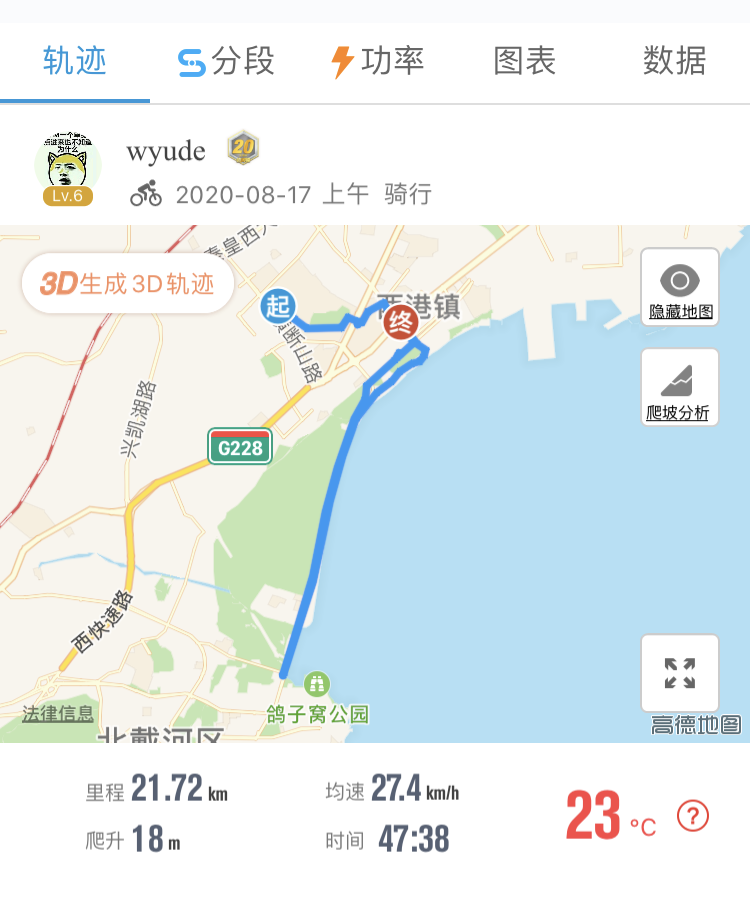Tap the temperature help question mark
750x898 pixels.
693,816
